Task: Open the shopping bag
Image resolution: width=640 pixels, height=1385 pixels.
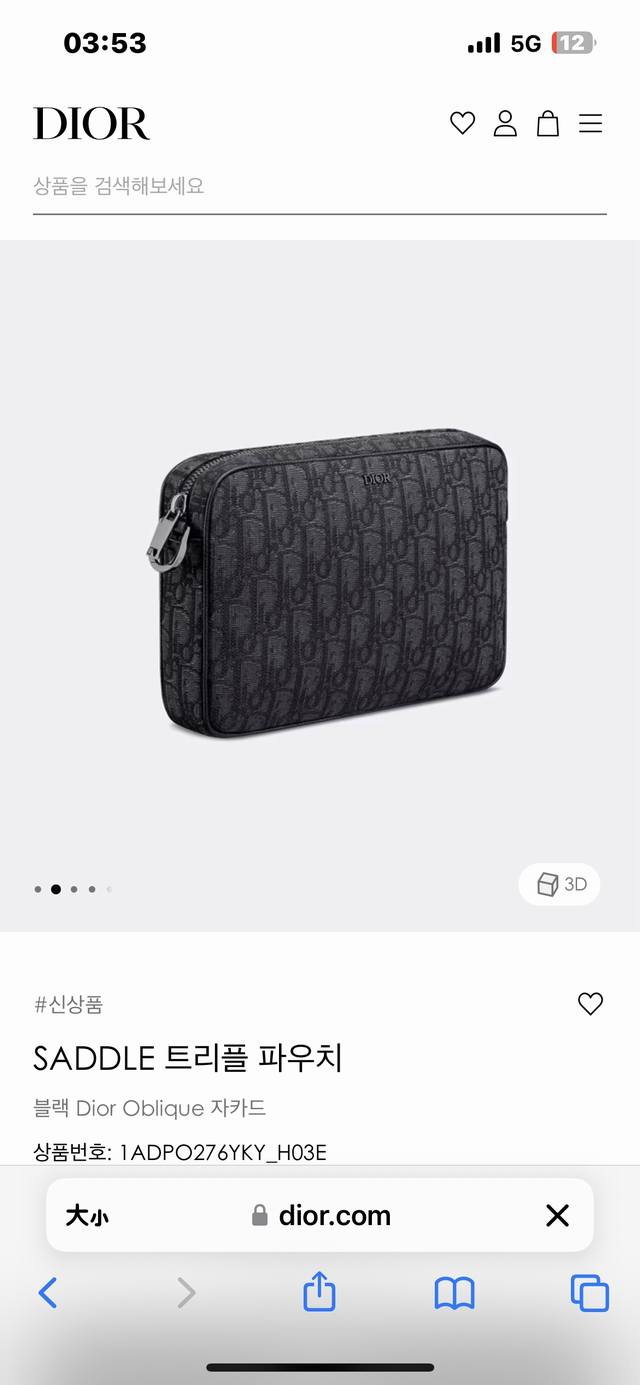Action: click(548, 123)
